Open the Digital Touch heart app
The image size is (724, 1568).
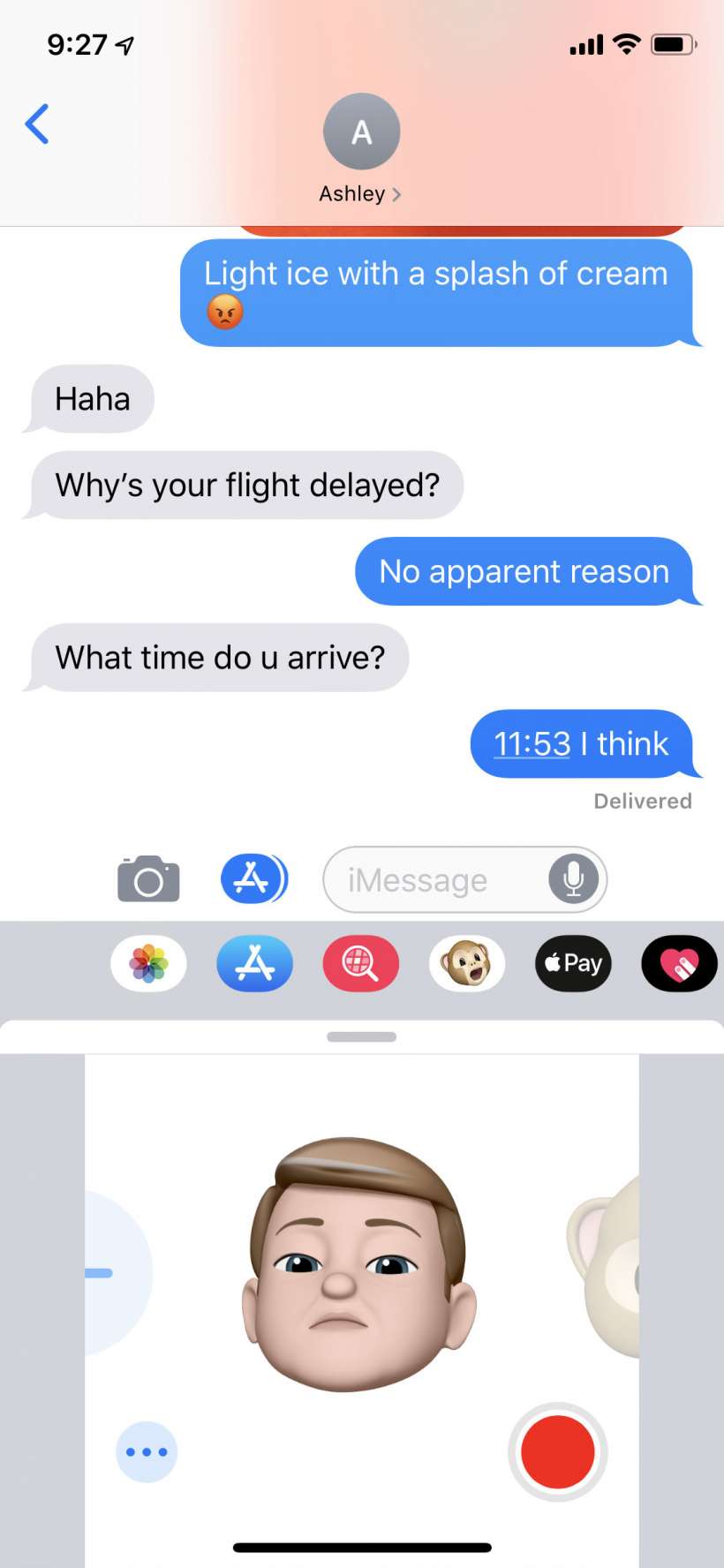click(x=678, y=963)
